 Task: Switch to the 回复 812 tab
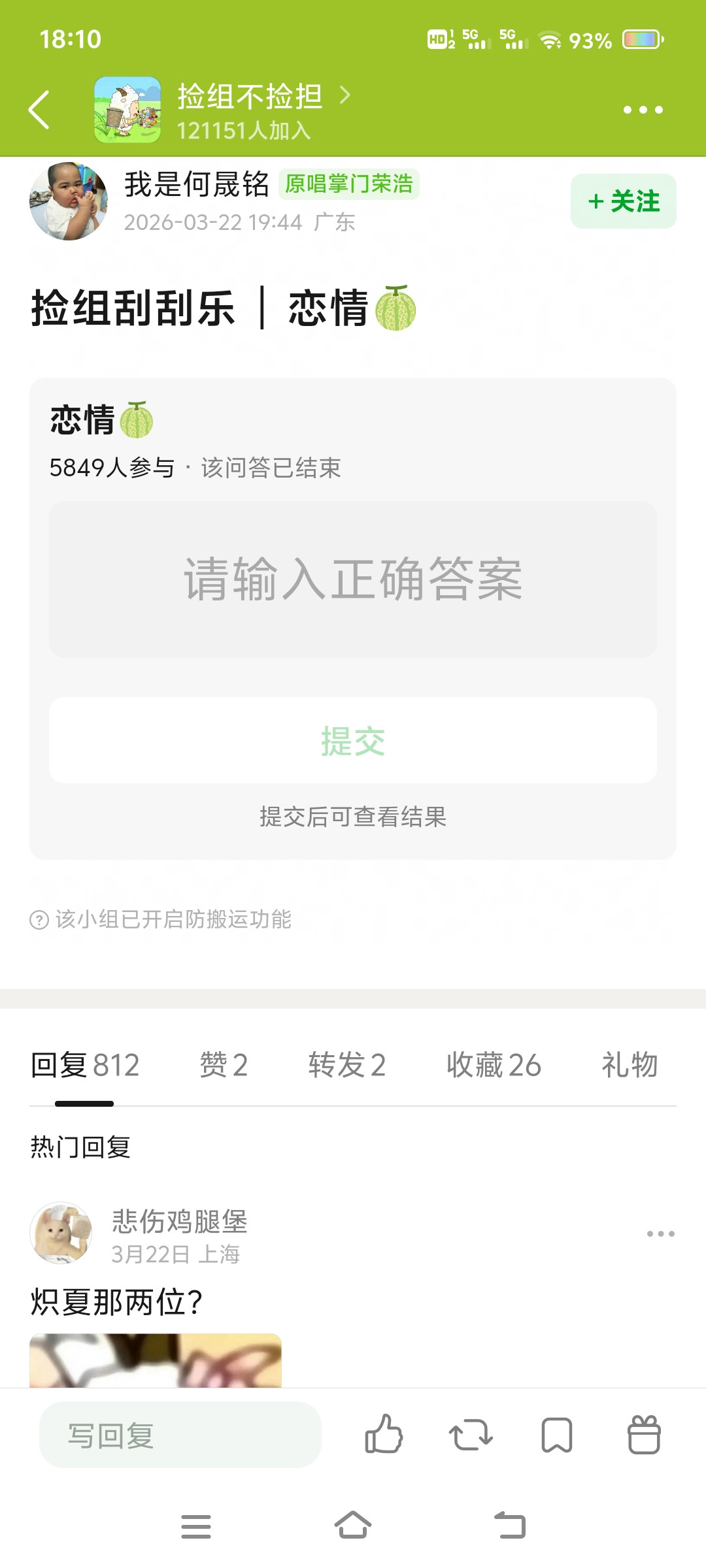point(85,1065)
